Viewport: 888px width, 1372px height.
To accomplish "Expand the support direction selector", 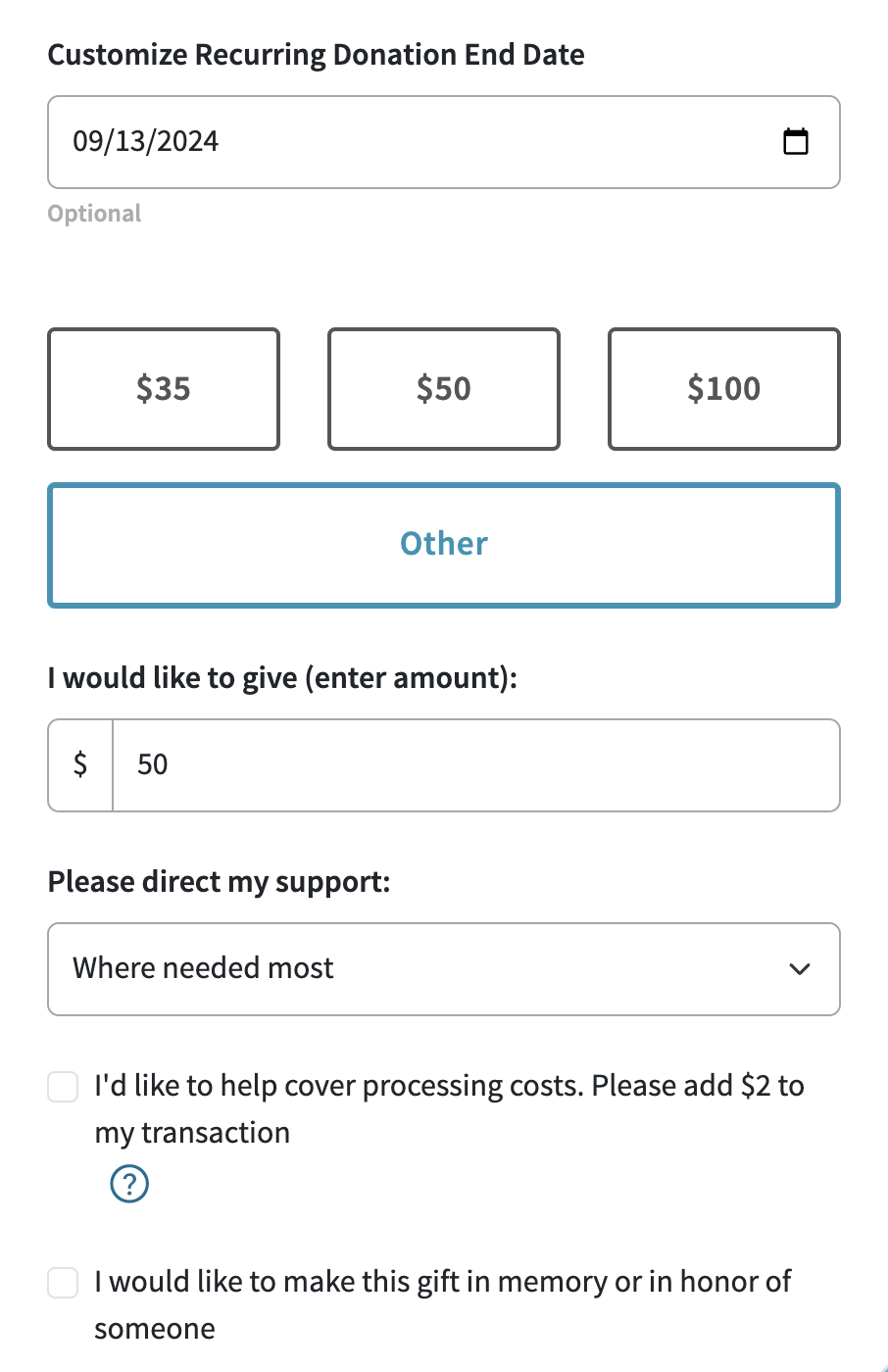I will coord(443,969).
